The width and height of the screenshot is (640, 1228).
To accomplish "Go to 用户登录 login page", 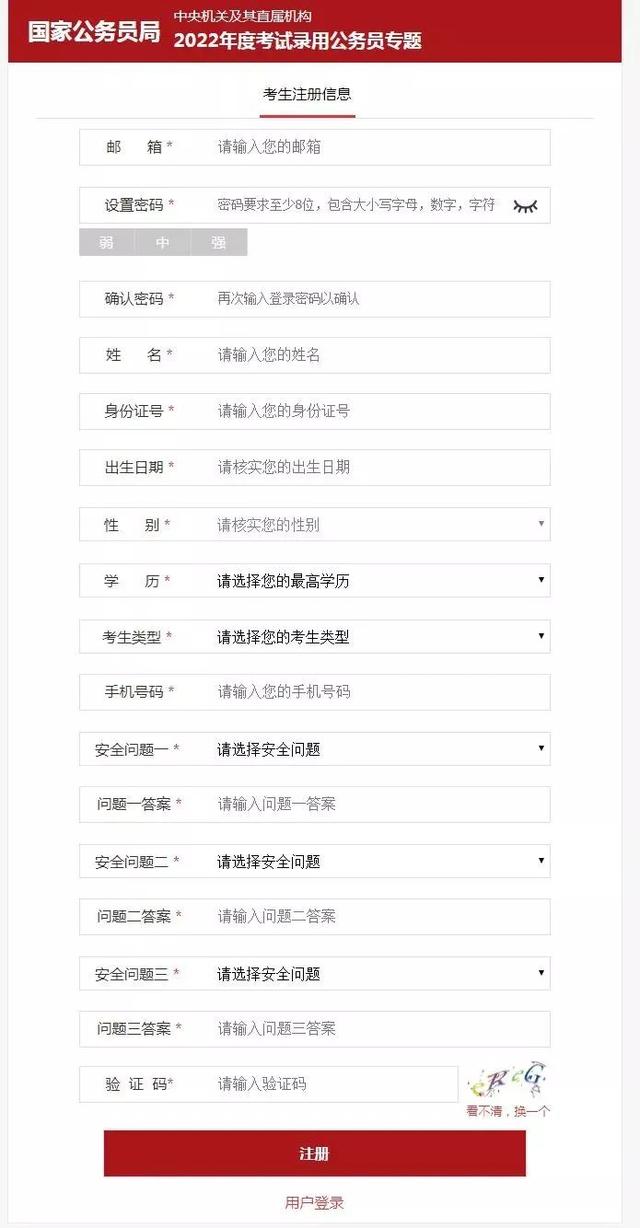I will [314, 1203].
